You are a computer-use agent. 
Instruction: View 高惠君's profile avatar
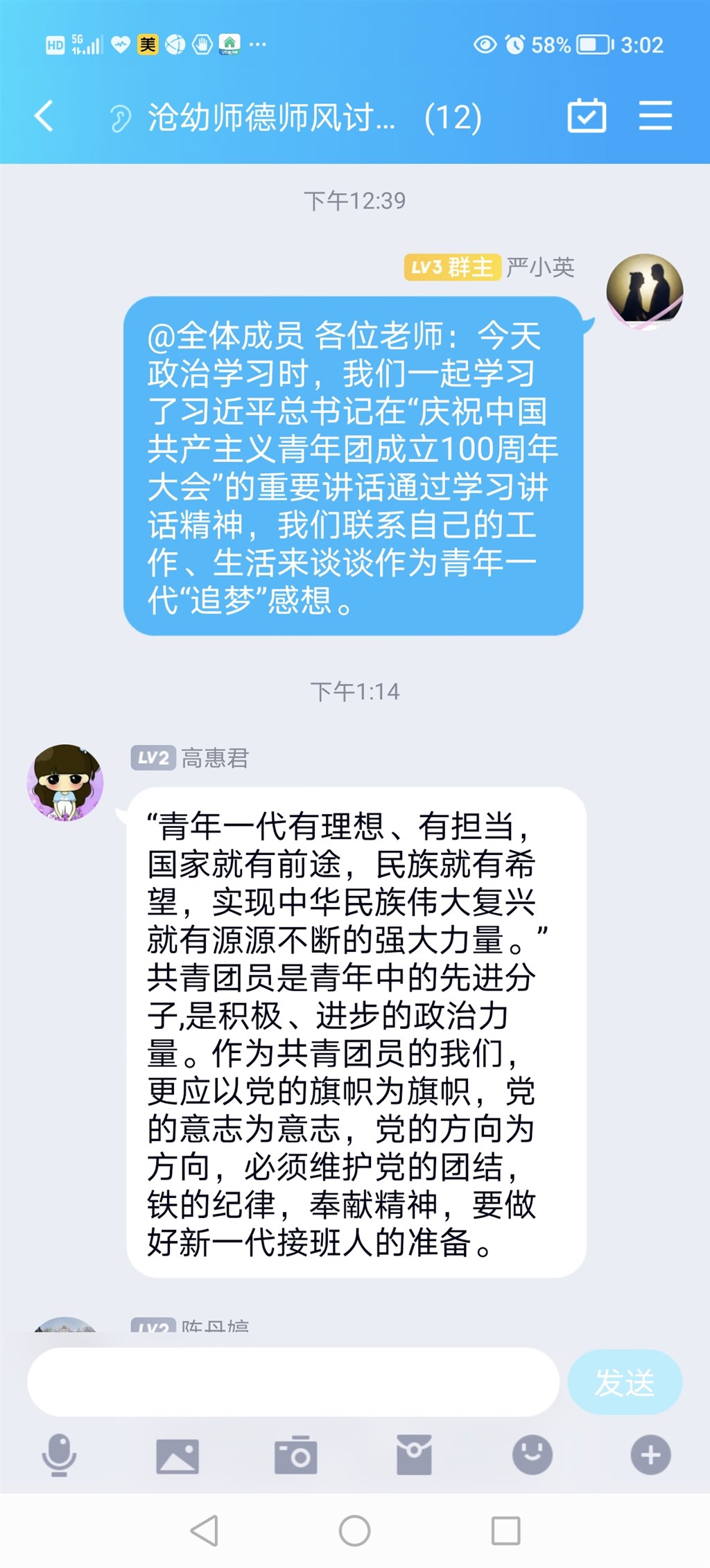click(x=65, y=783)
